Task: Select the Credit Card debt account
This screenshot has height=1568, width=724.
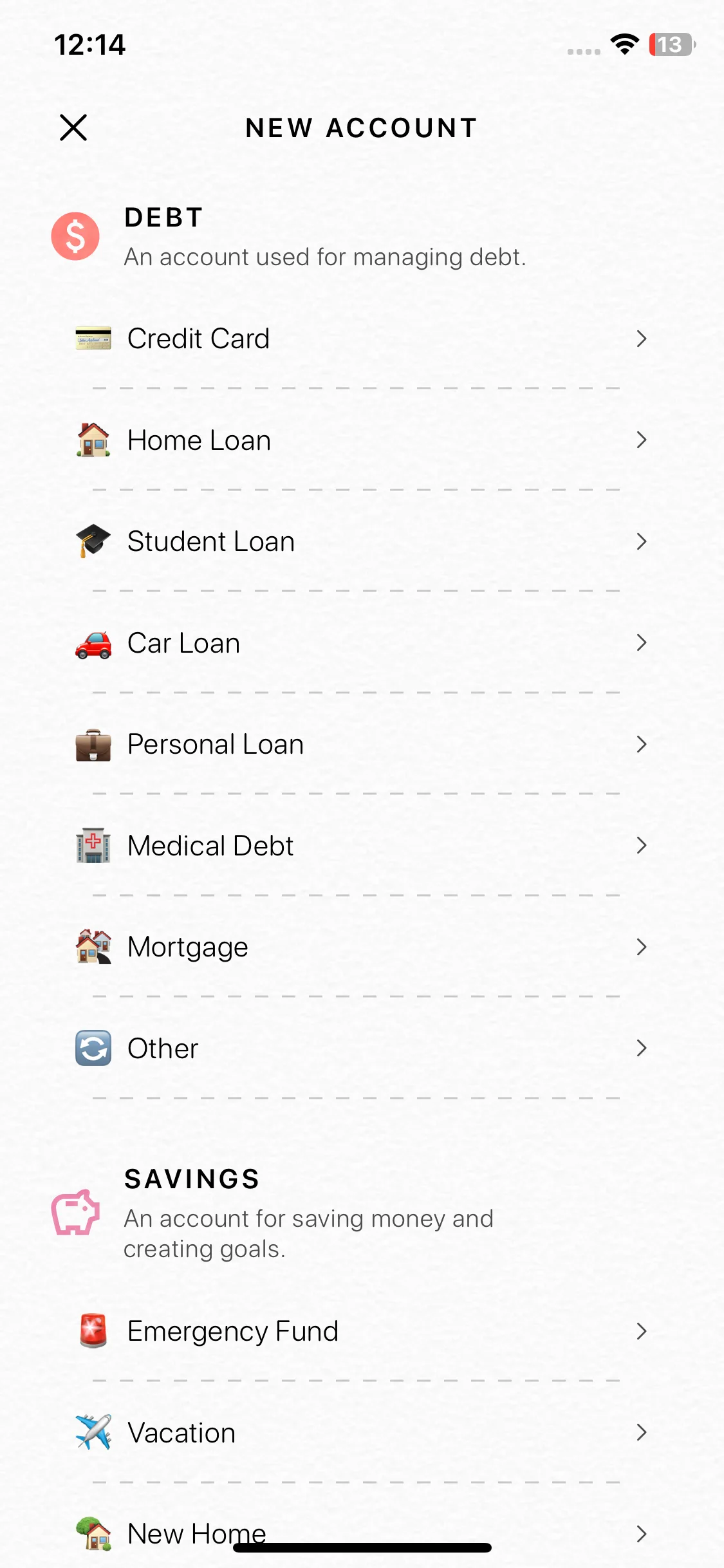Action: 360,339
